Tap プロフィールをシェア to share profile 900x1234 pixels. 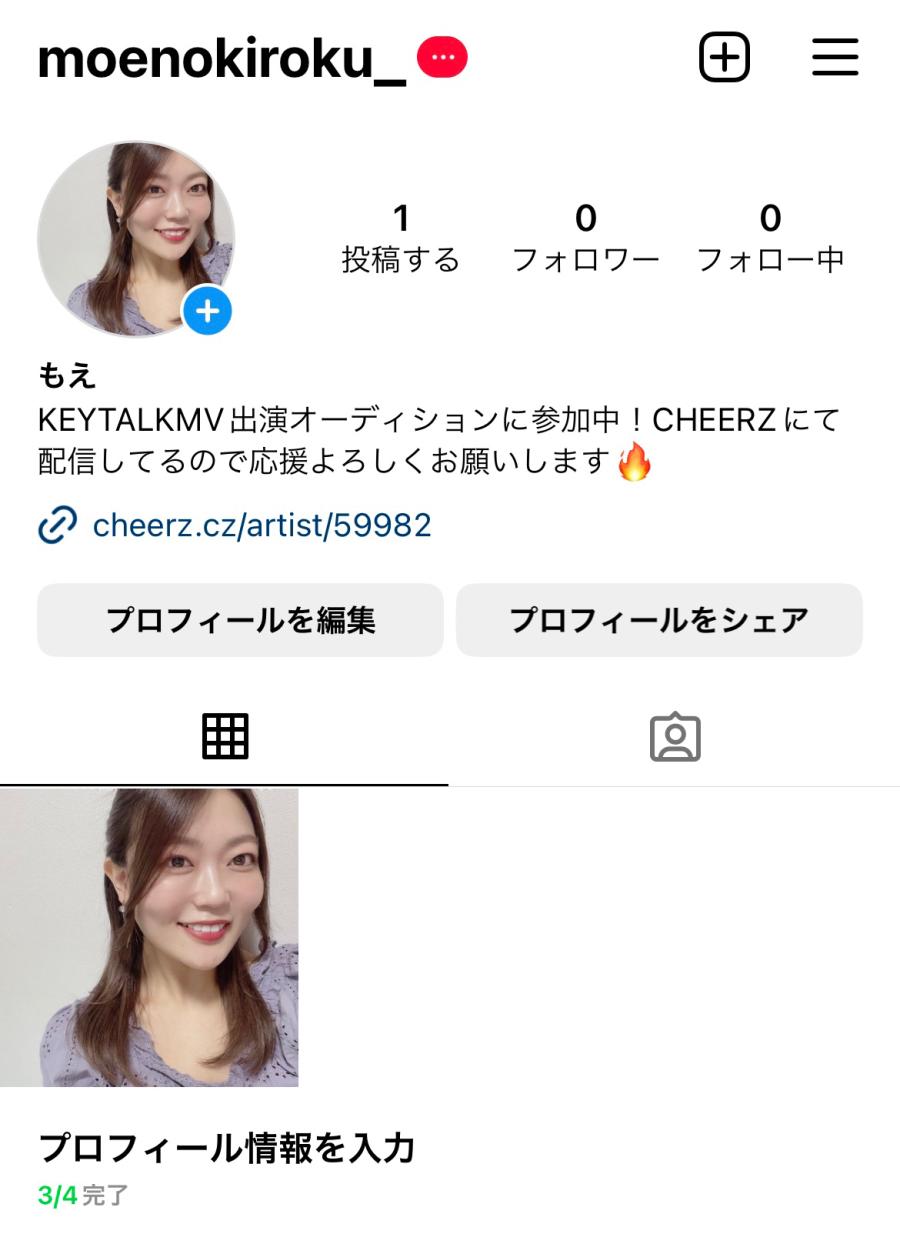click(659, 620)
